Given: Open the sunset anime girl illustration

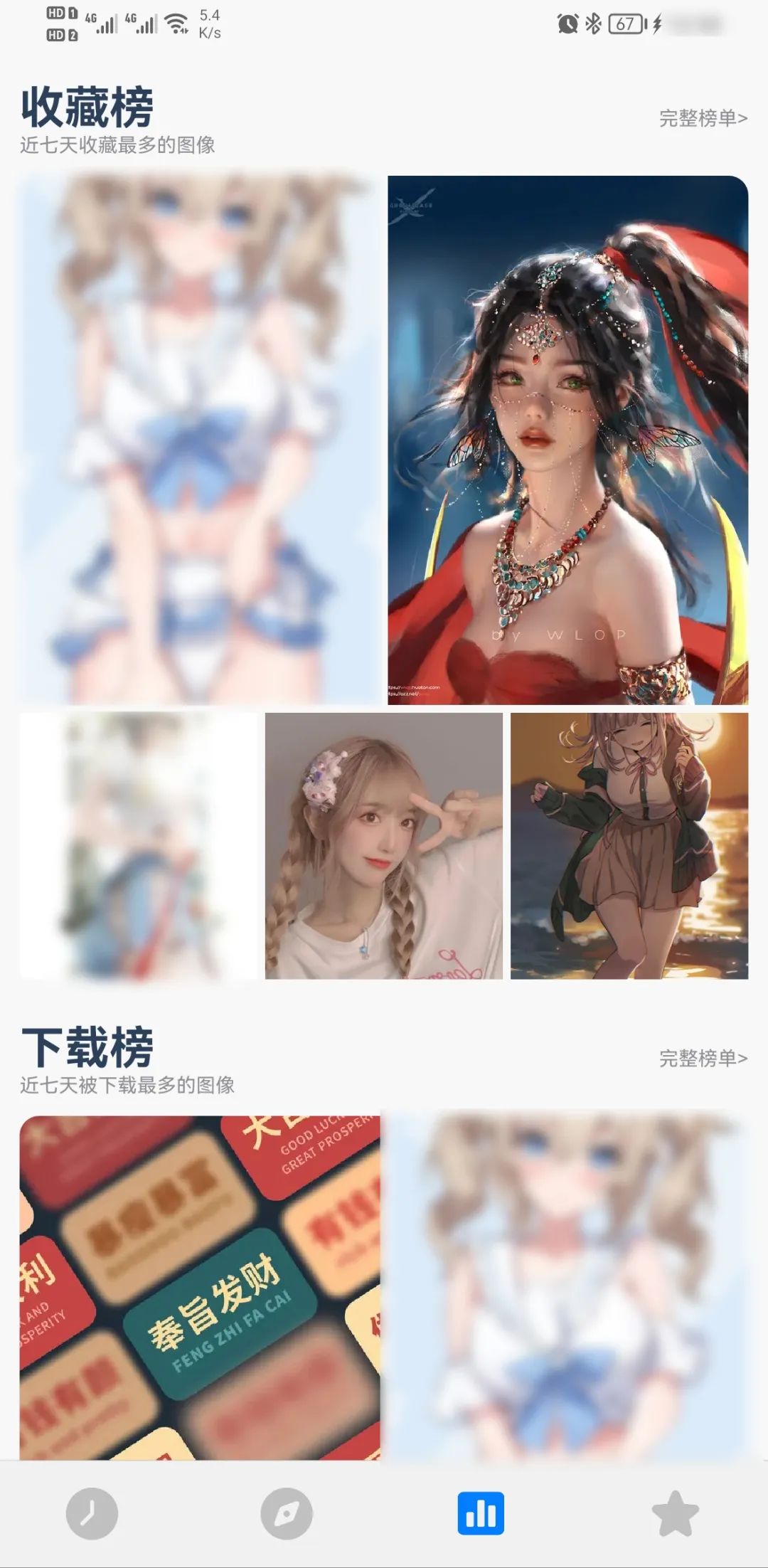Looking at the screenshot, I should point(629,845).
